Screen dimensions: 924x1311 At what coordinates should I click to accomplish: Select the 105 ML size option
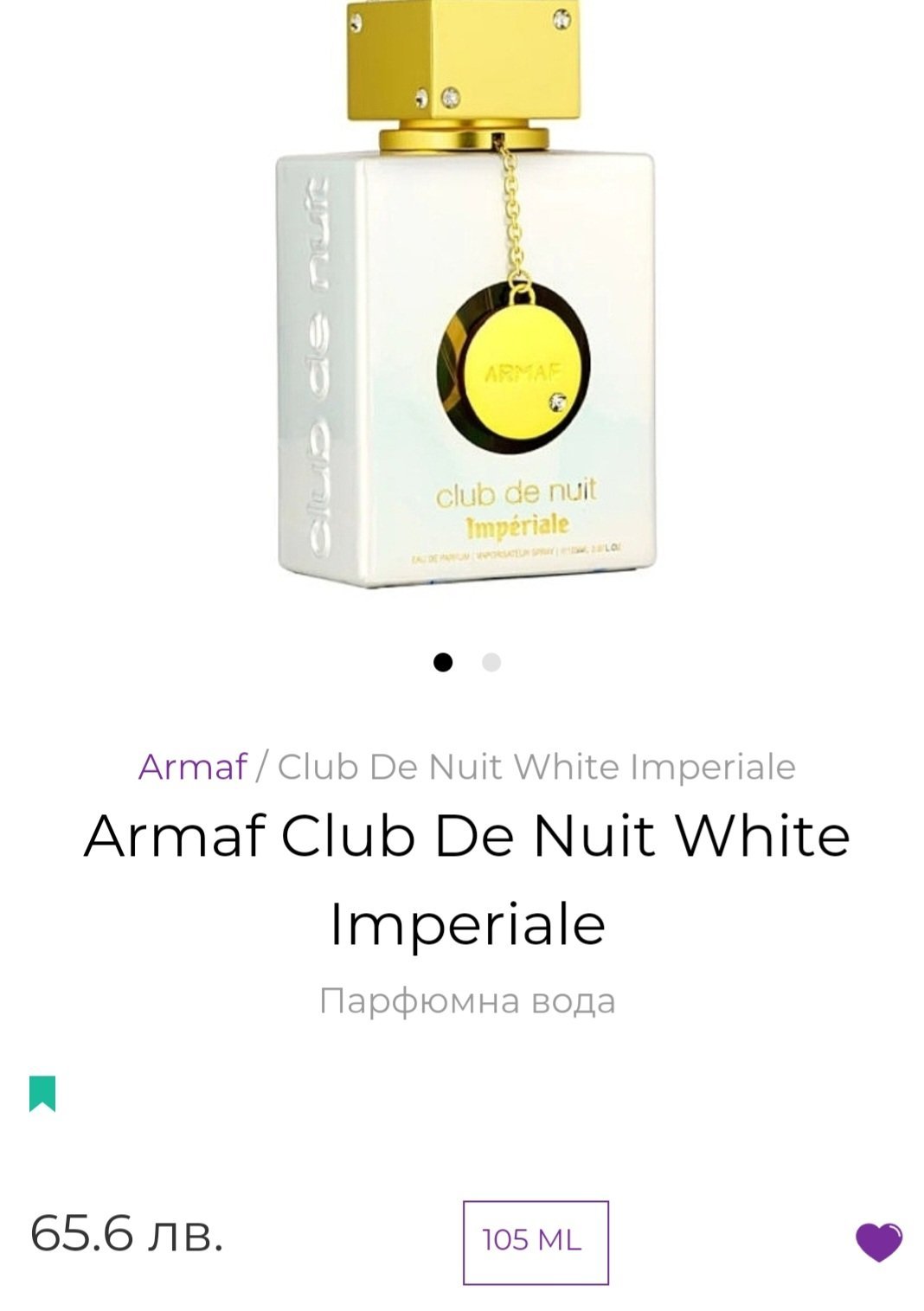[x=536, y=1242]
